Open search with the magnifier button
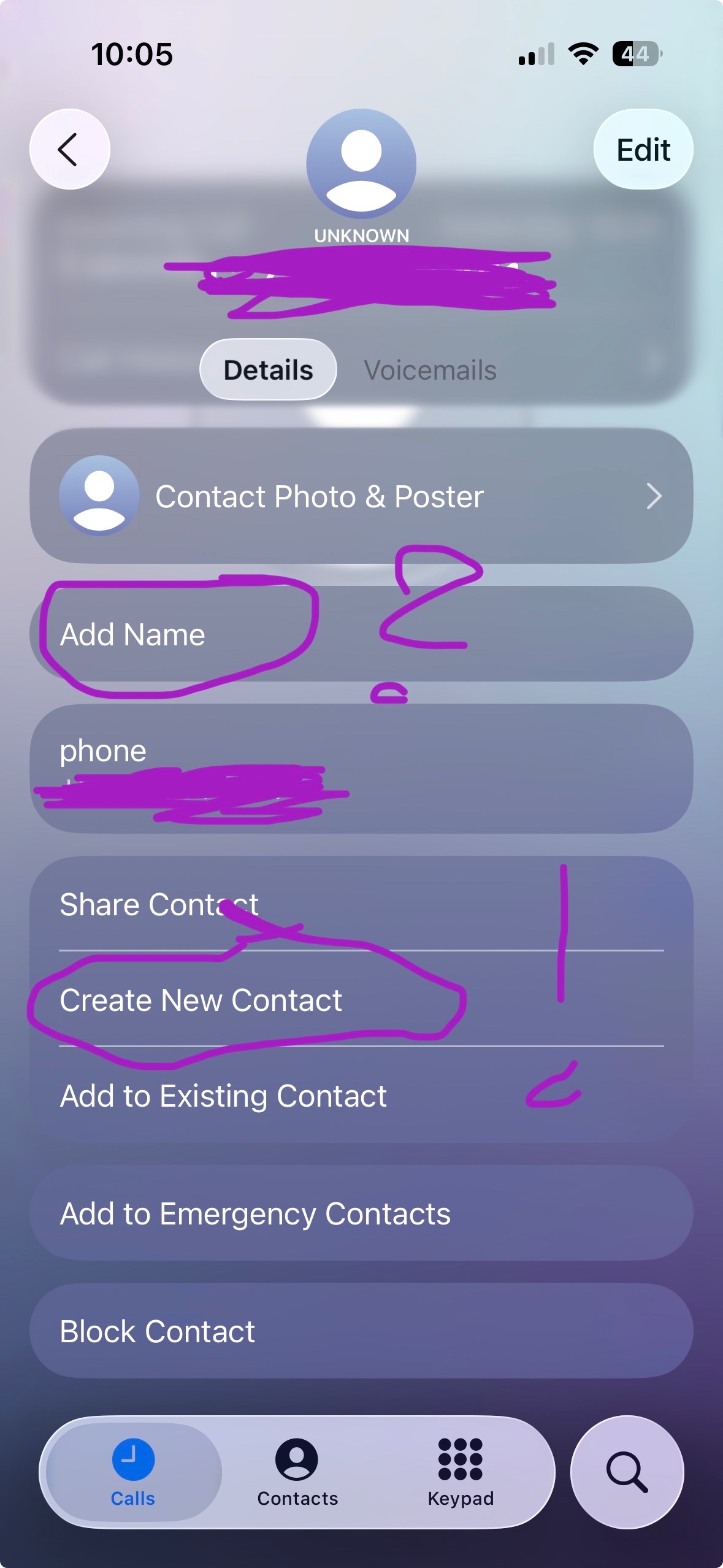Image resolution: width=723 pixels, height=1568 pixels. pyautogui.click(x=627, y=1472)
